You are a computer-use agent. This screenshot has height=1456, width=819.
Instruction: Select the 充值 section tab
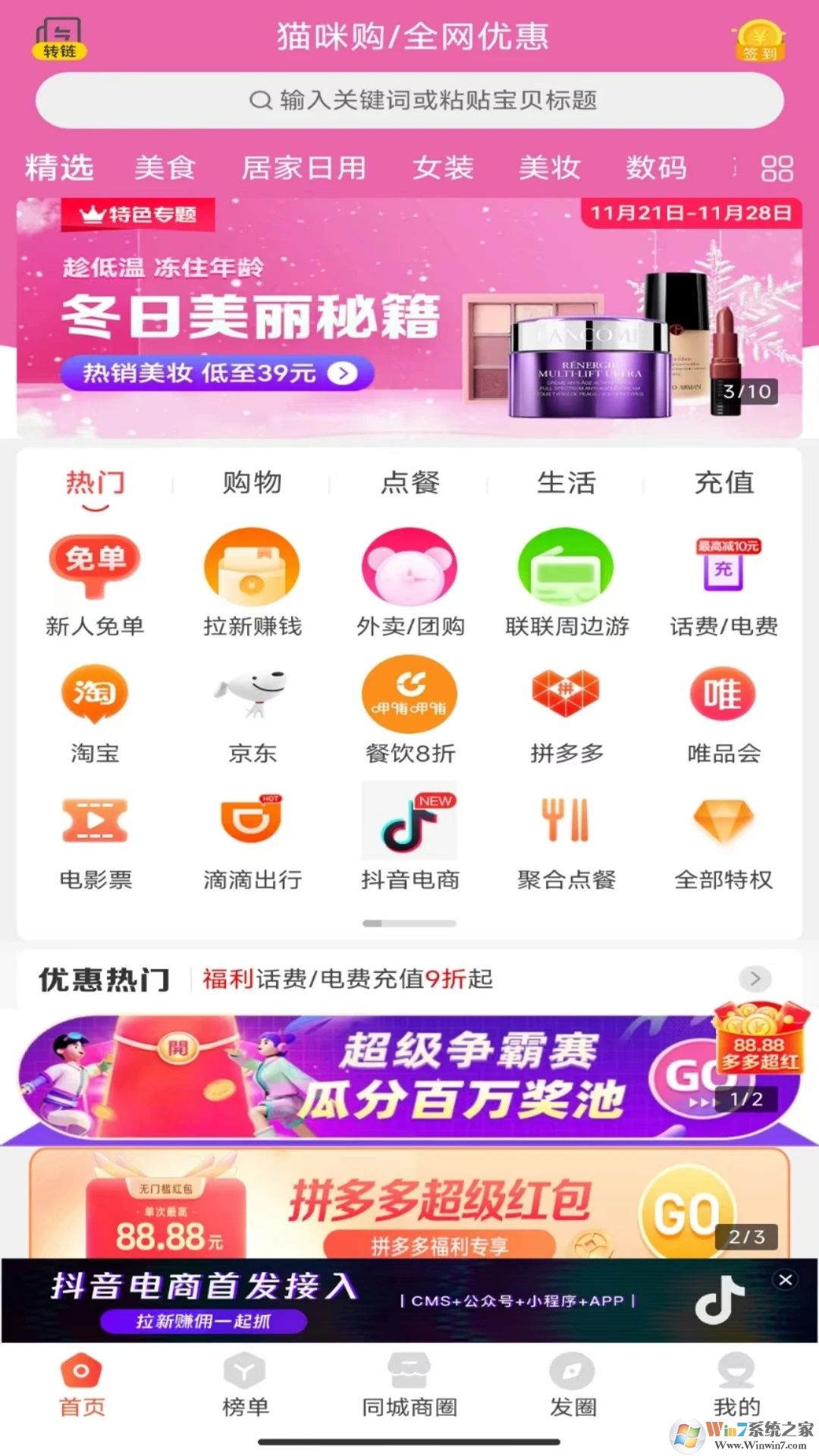724,483
